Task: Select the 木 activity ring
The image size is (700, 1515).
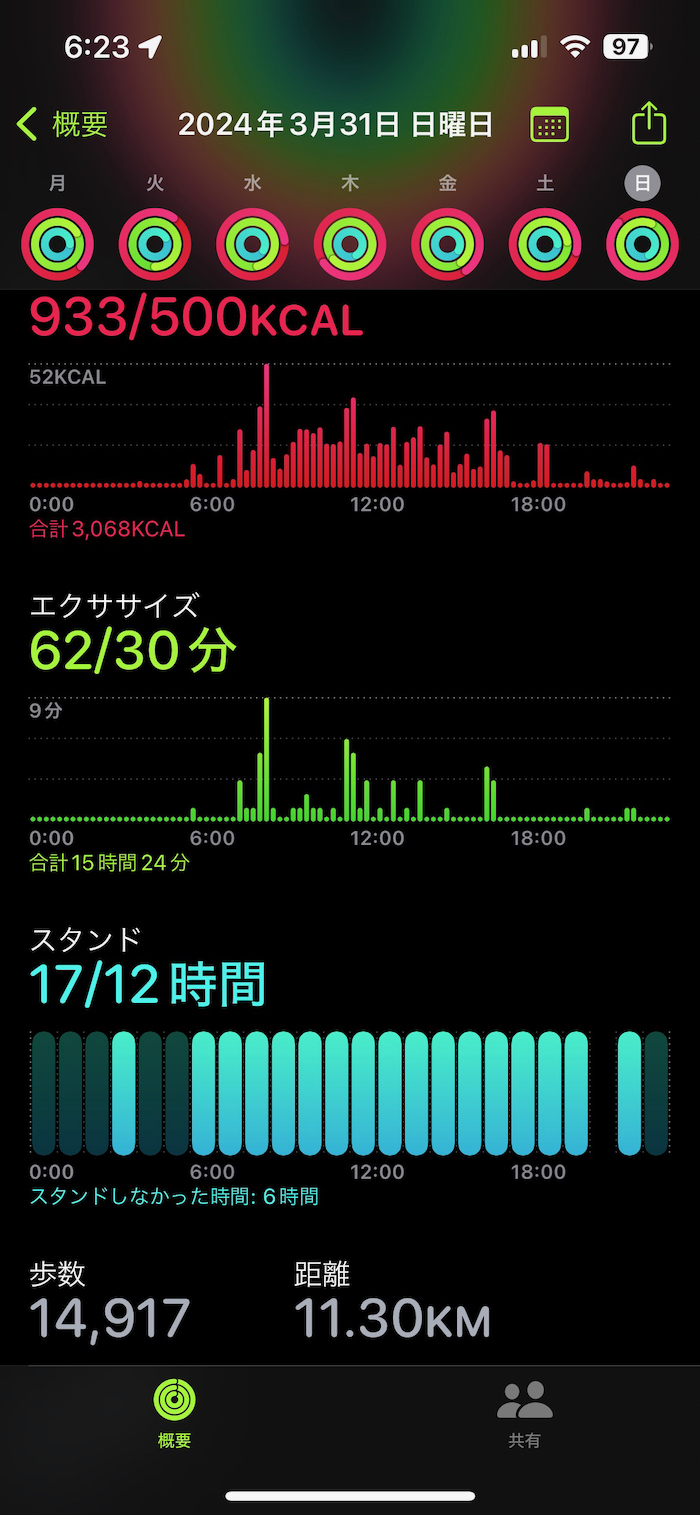Action: 350,244
